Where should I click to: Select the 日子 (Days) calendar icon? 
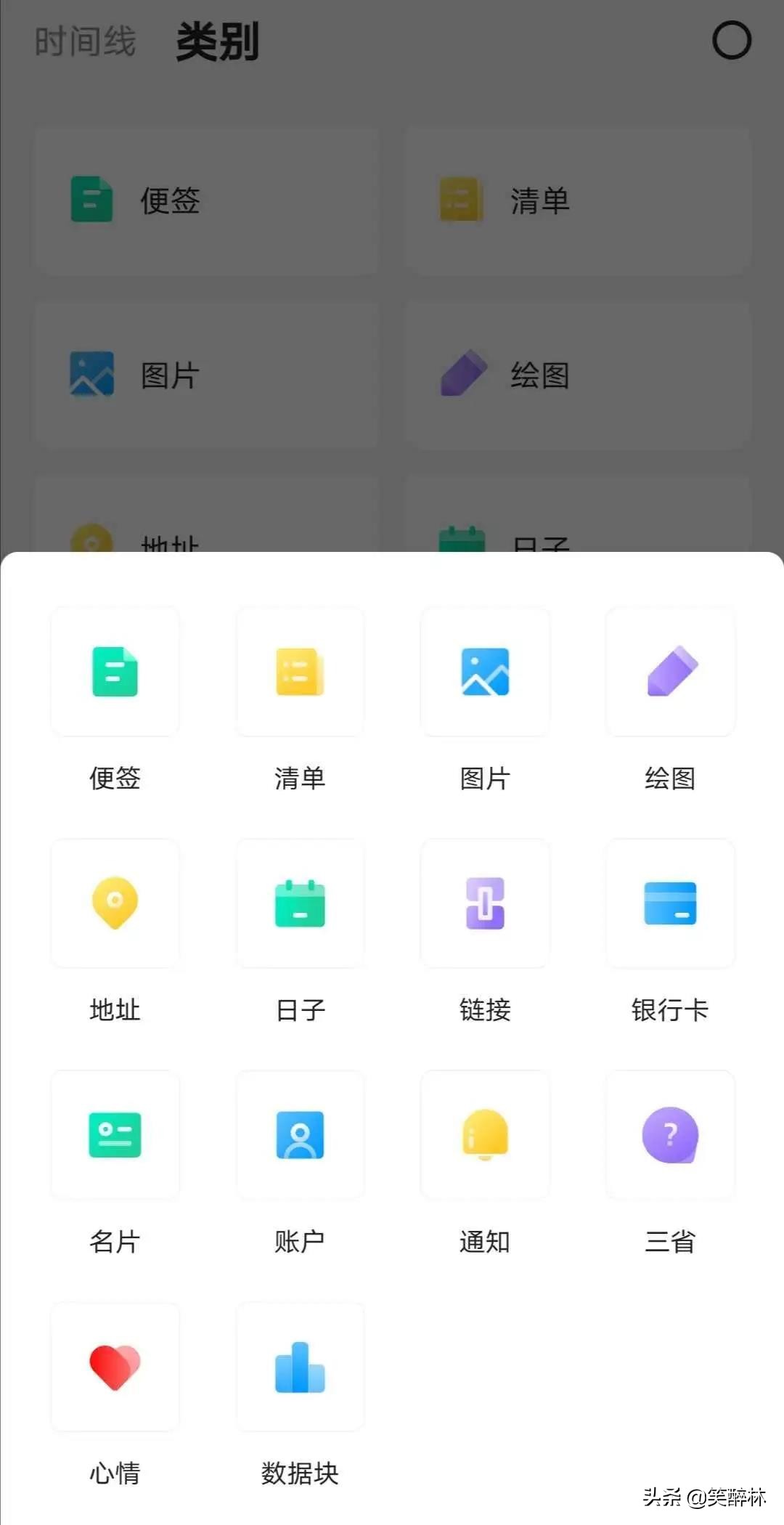click(300, 903)
